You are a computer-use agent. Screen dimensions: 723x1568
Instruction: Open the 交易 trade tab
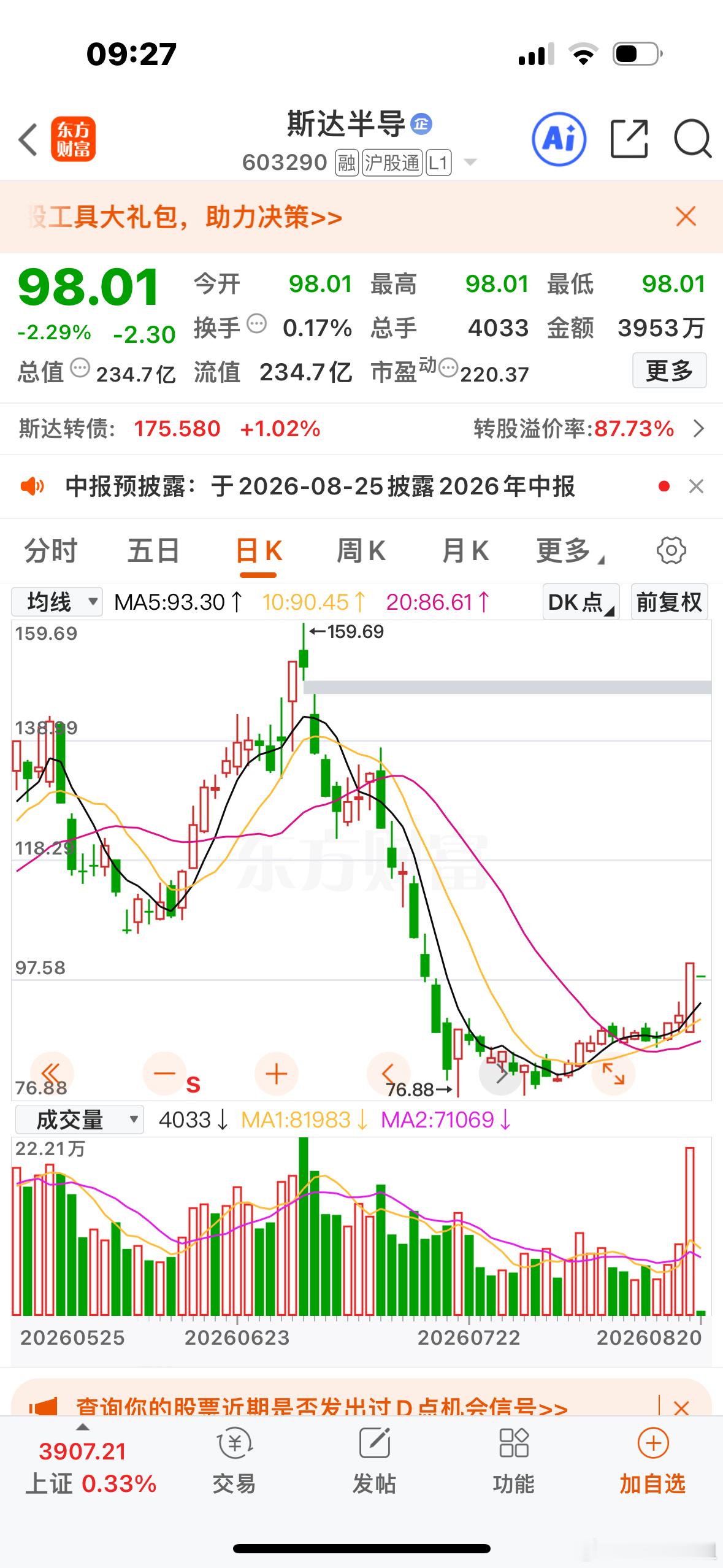[234, 1461]
